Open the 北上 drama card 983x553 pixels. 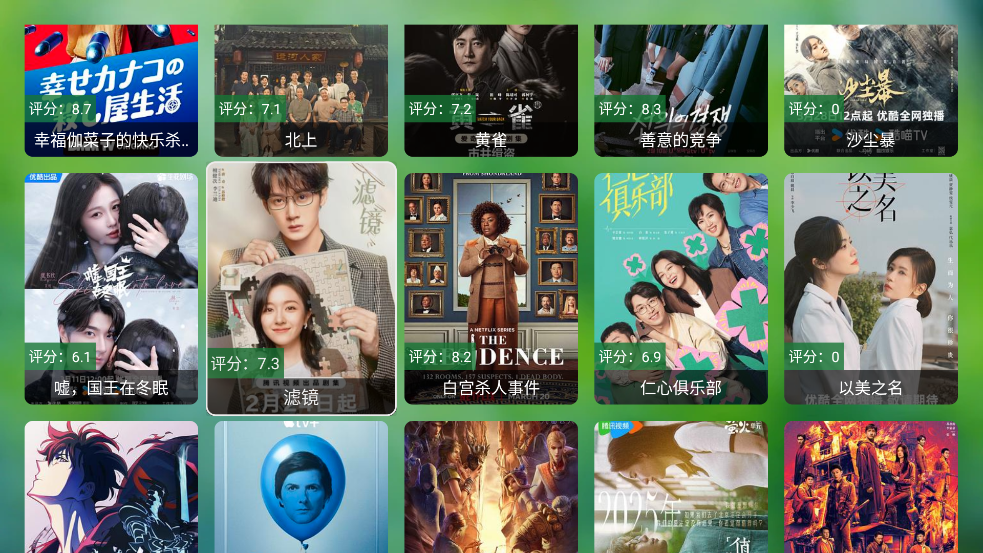tap(301, 90)
